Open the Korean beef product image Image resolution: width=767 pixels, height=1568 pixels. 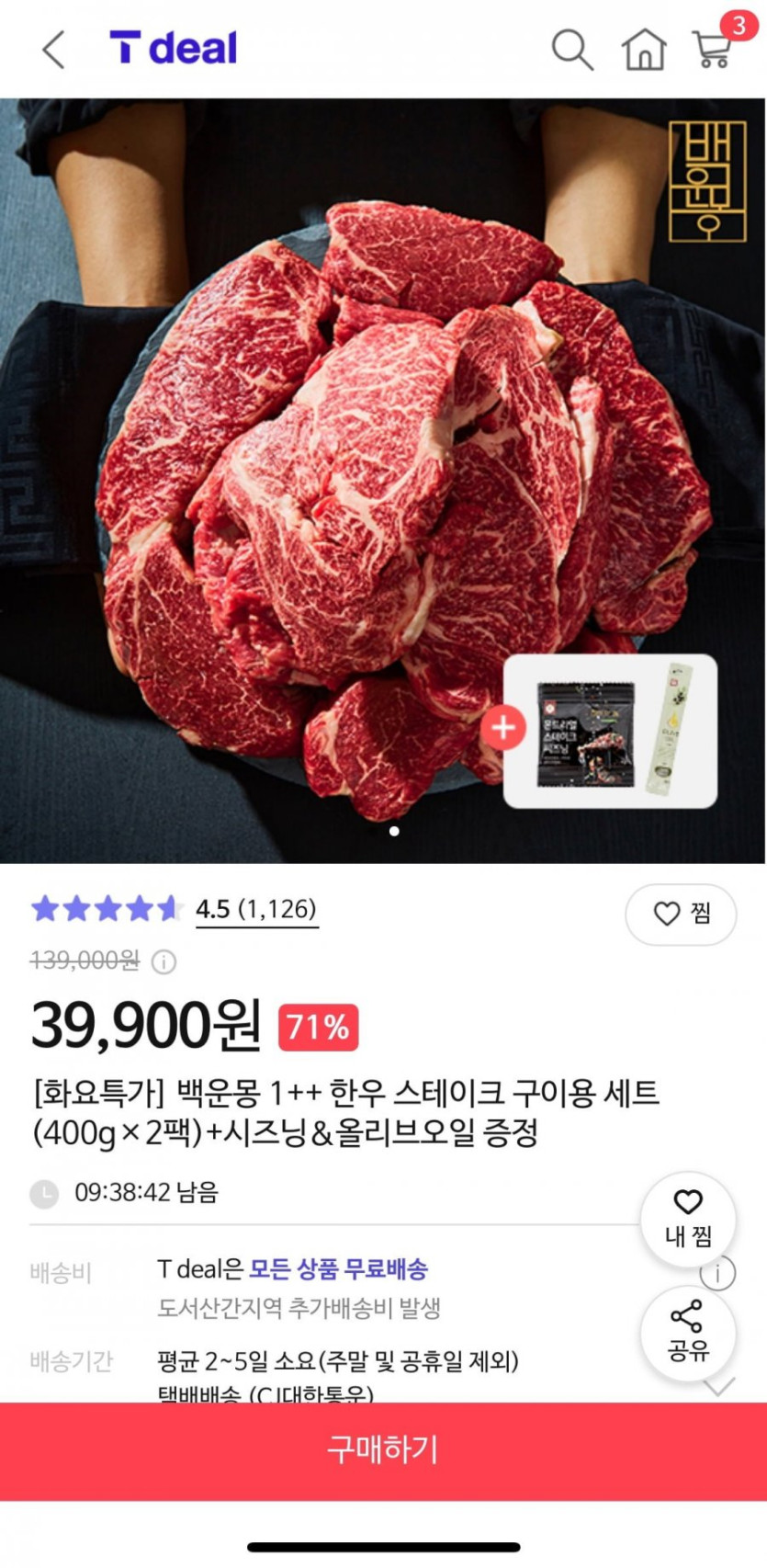point(383,480)
